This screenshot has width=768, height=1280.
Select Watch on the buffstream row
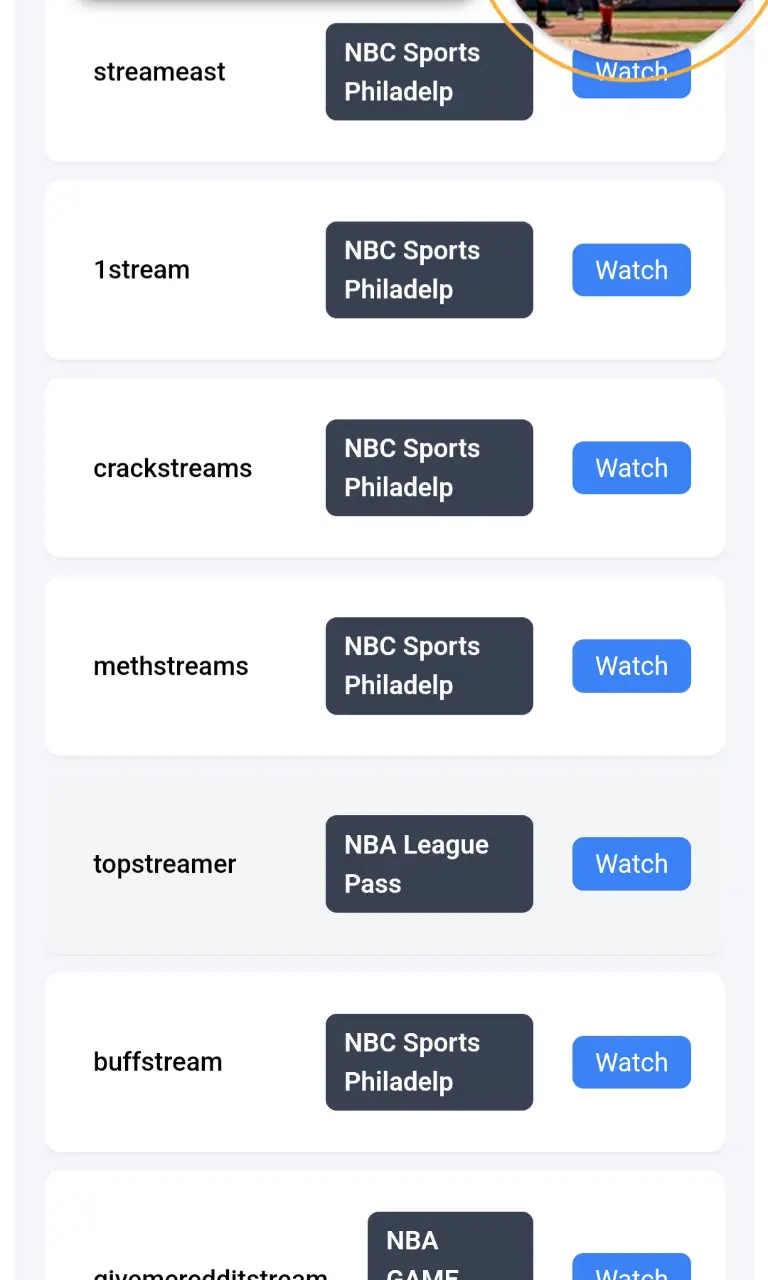(x=631, y=1062)
